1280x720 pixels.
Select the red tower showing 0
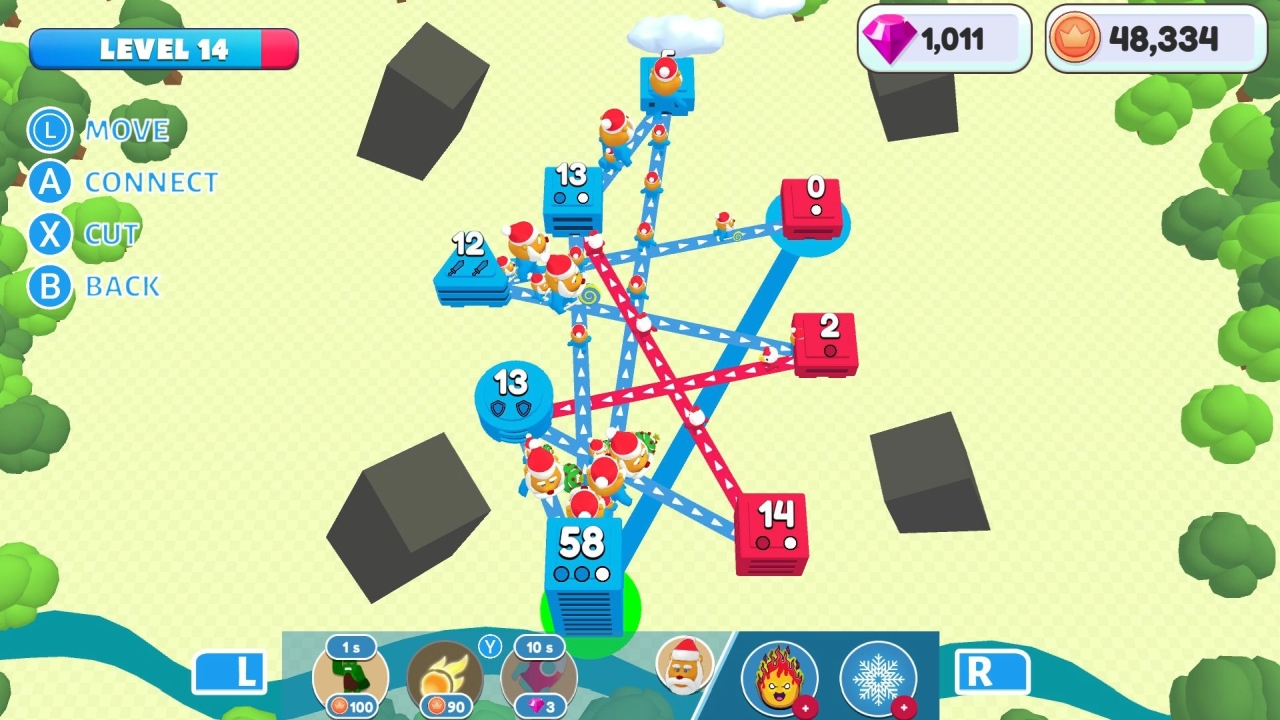[x=811, y=207]
